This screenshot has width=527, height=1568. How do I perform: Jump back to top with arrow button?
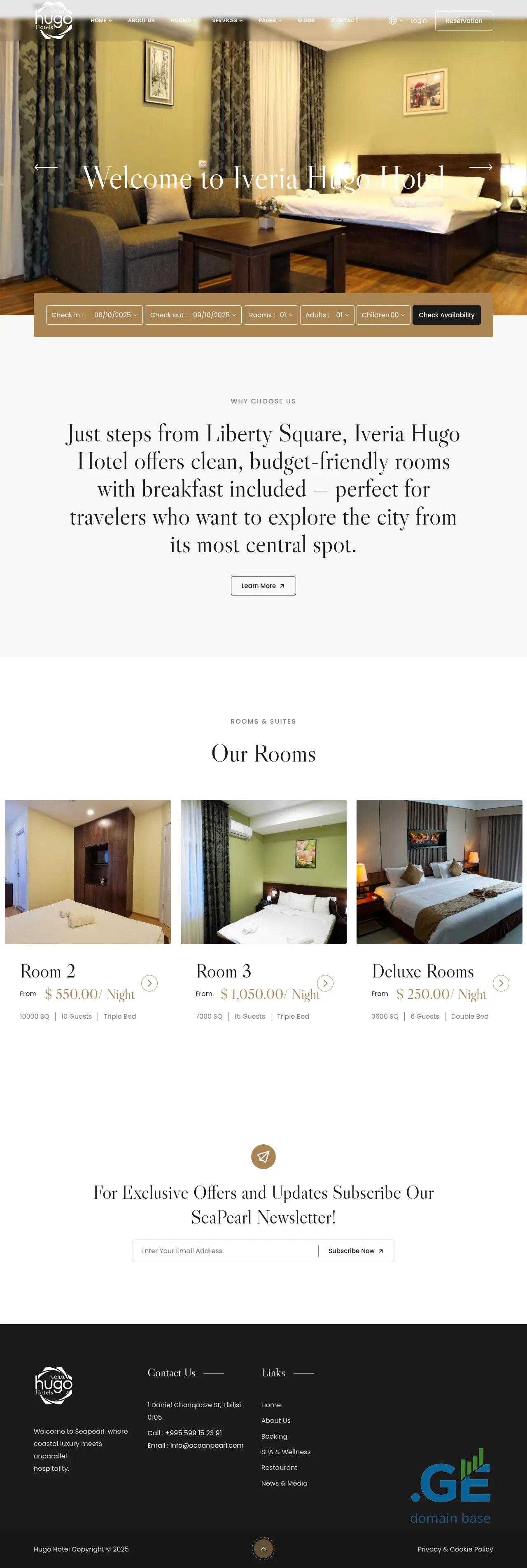pyautogui.click(x=263, y=1549)
